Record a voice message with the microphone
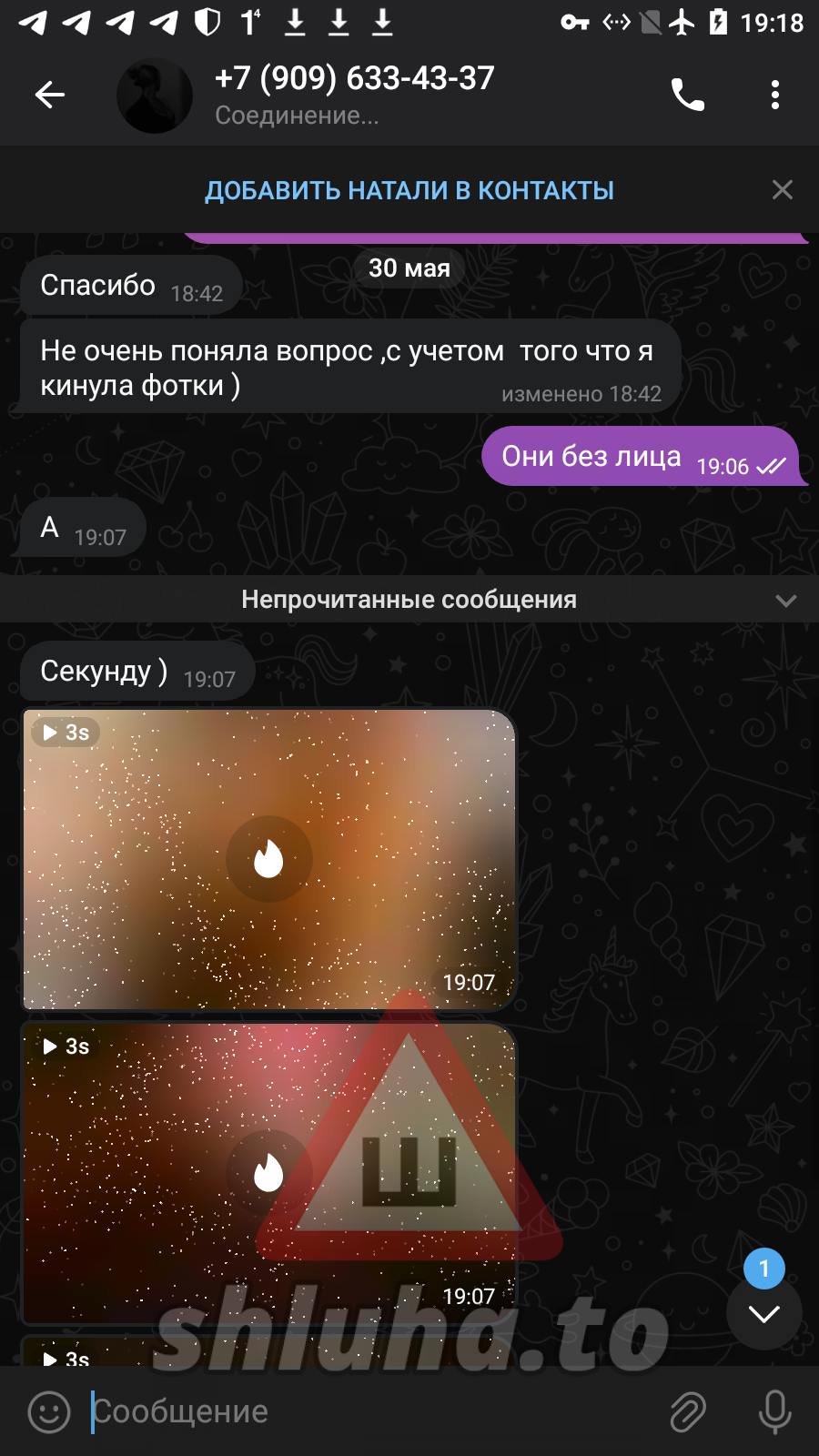This screenshot has height=1456, width=819. [x=774, y=1412]
